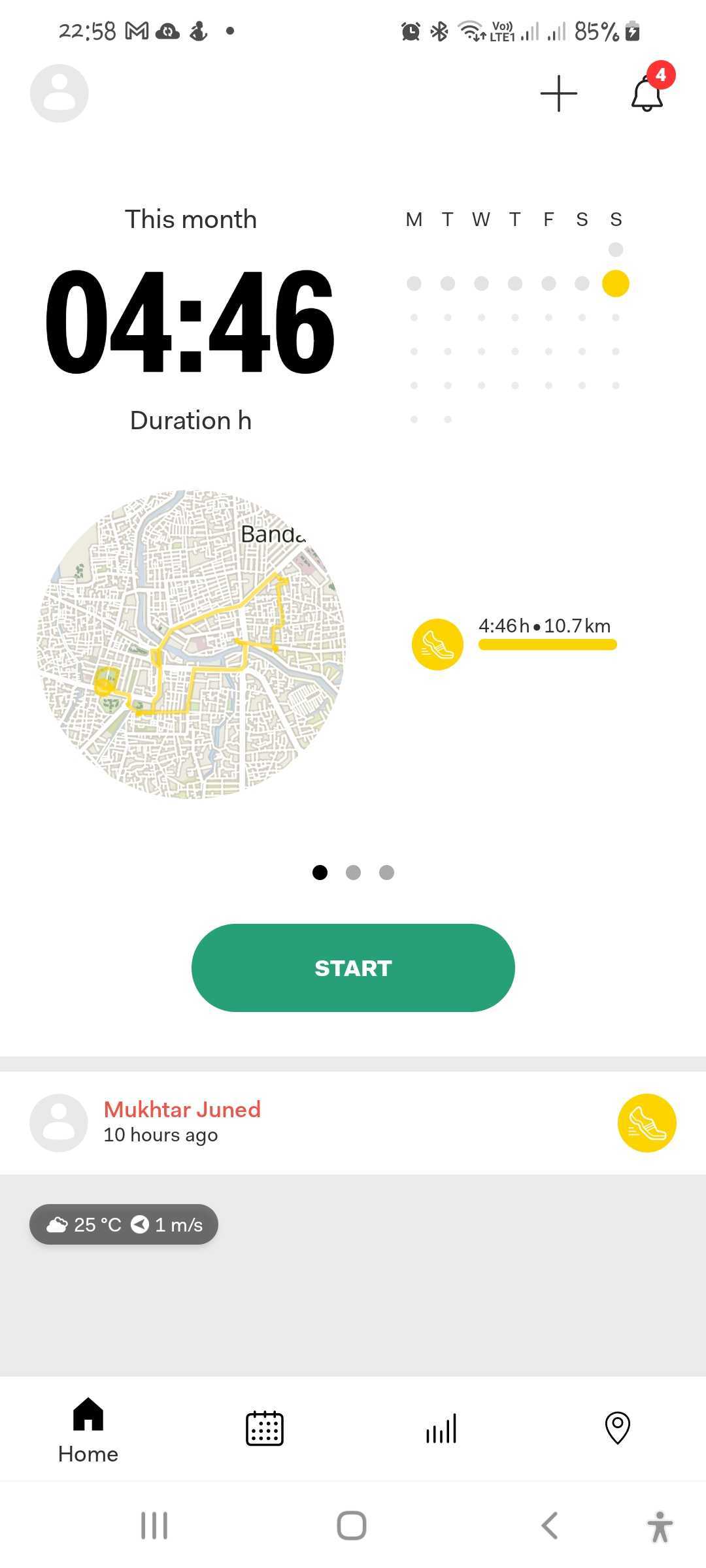The width and height of the screenshot is (706, 1568).
Task: Tap the START workout button
Action: tap(353, 968)
